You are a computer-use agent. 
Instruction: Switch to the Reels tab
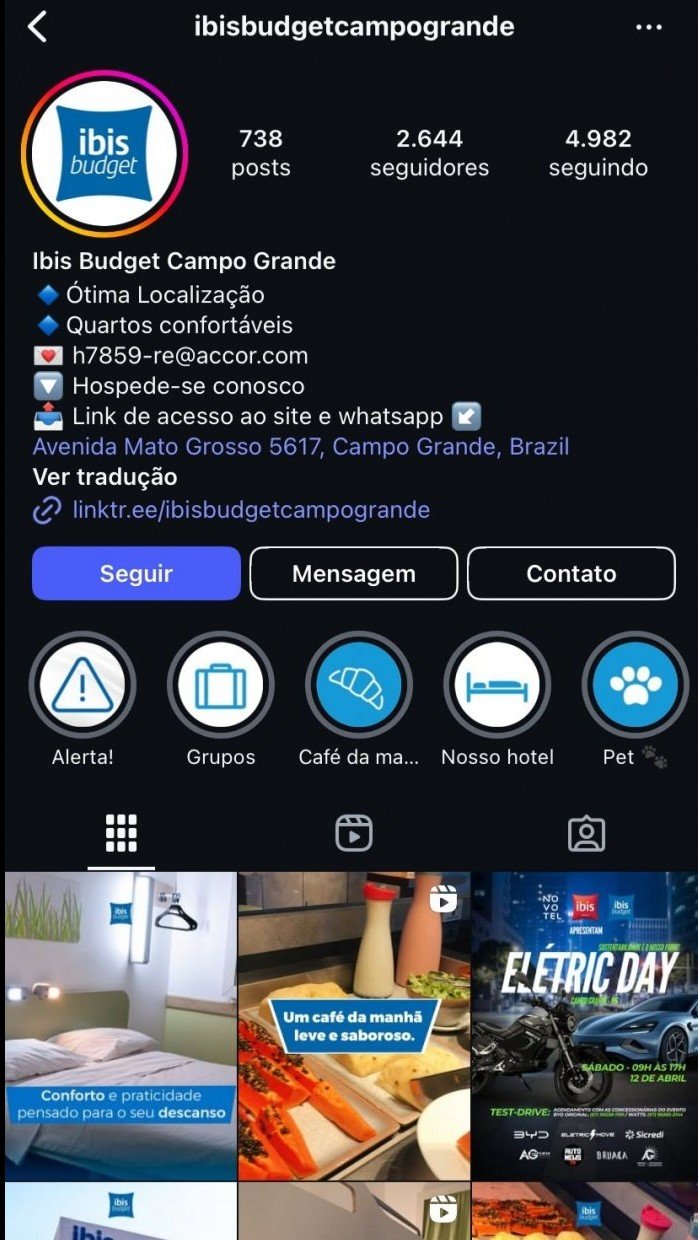click(353, 833)
